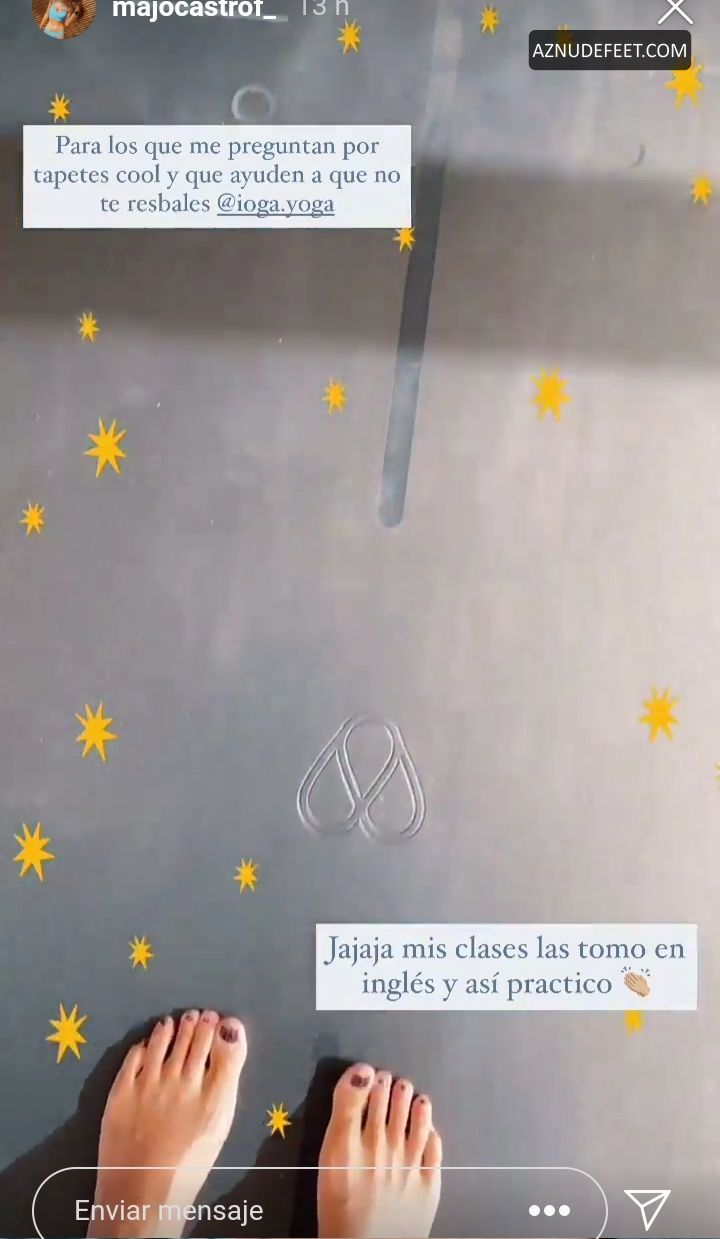
Task: Open majocastrof_ profile picture
Action: [x=64, y=12]
